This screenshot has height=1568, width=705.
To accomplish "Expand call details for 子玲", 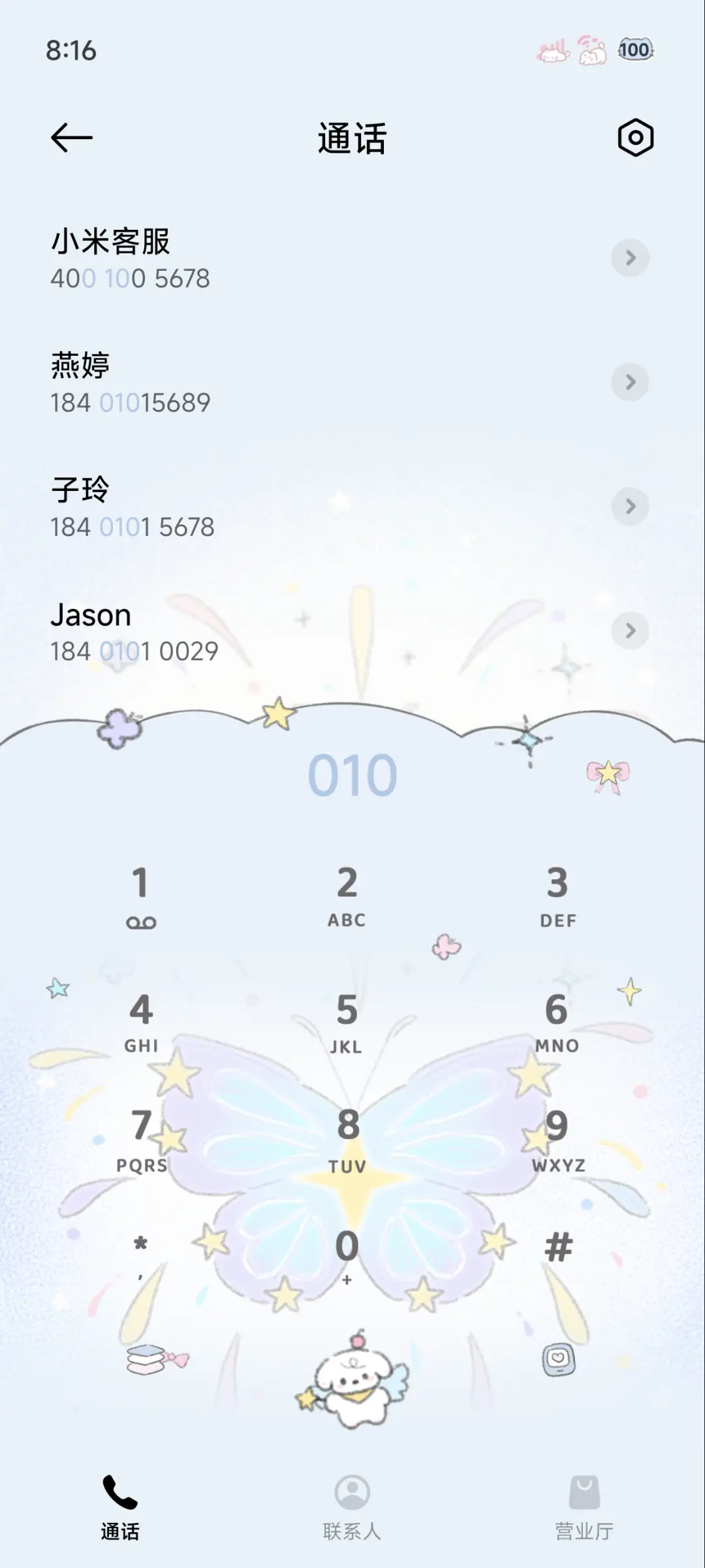I will coord(630,507).
